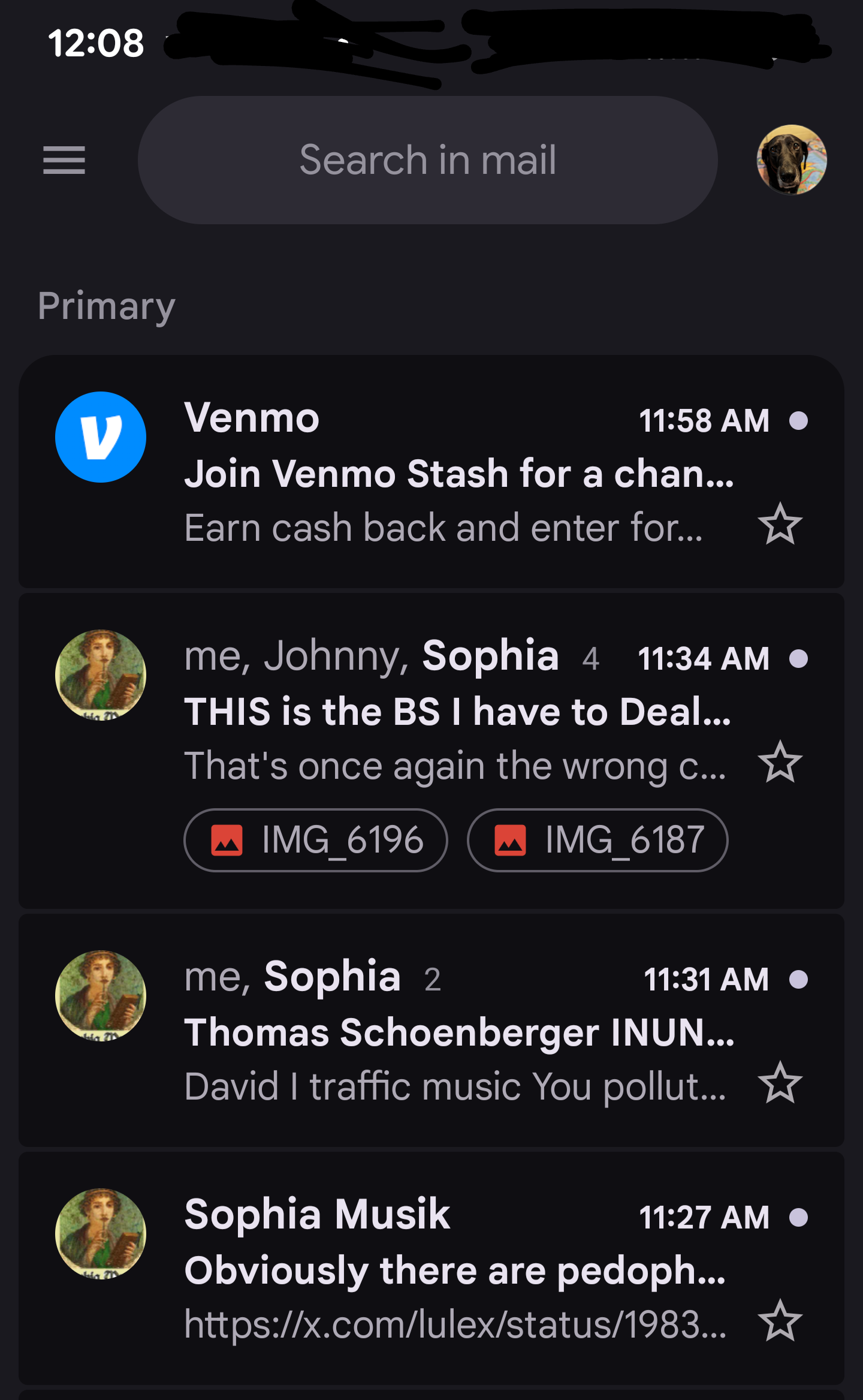Star Sophia Musik's 11:27 AM email

(x=780, y=1321)
